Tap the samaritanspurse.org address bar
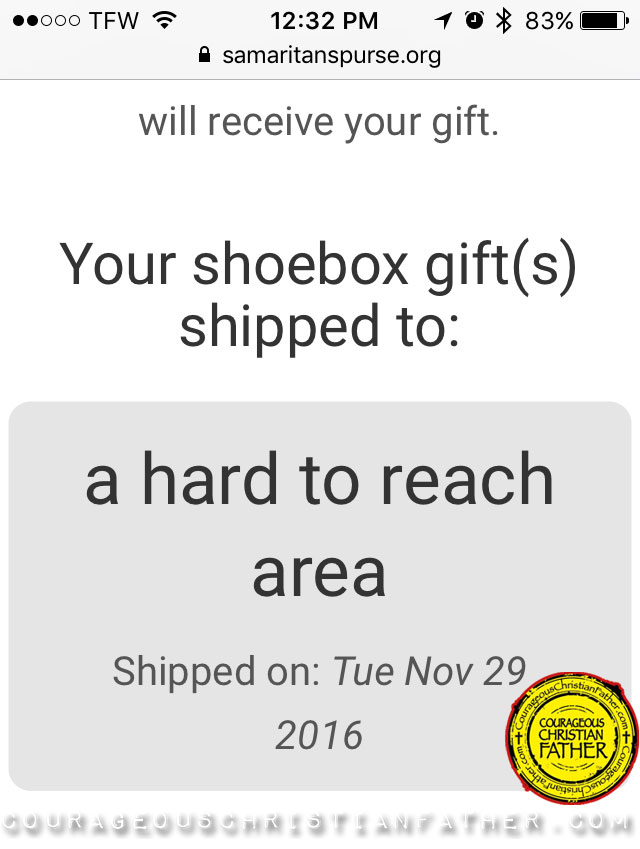 [x=320, y=55]
